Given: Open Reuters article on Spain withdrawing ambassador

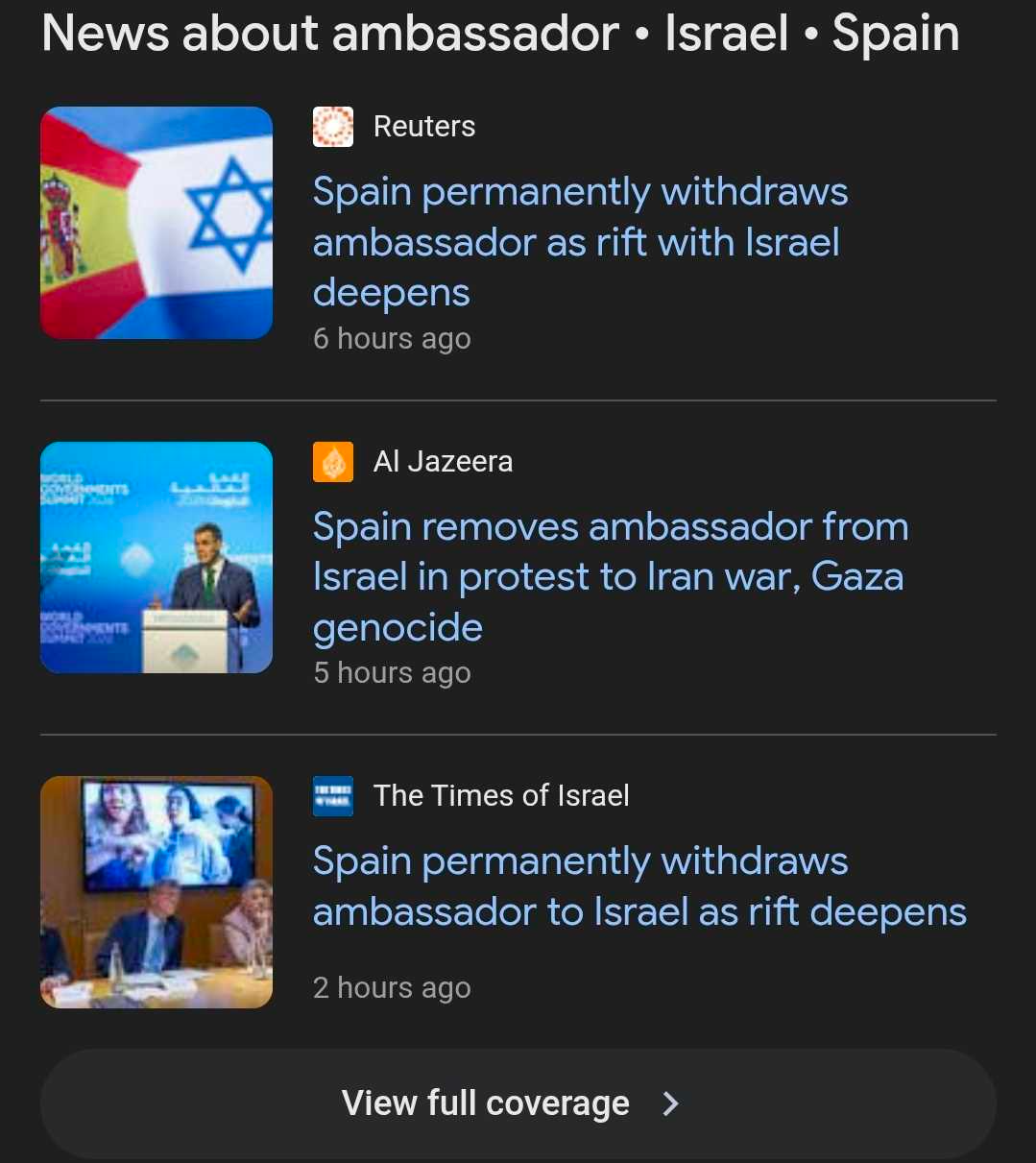Looking at the screenshot, I should click(580, 242).
